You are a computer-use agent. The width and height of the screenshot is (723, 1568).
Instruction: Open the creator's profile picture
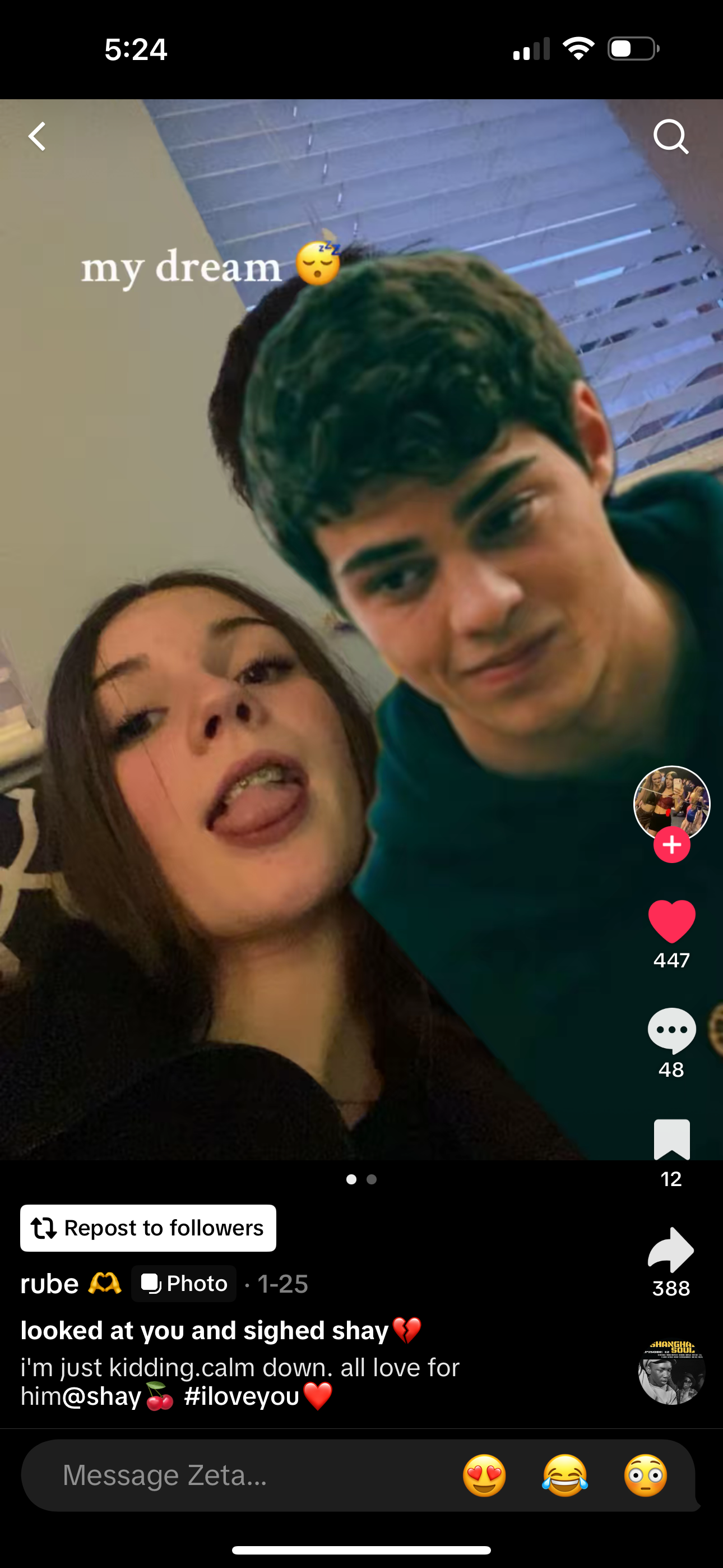pyautogui.click(x=671, y=803)
